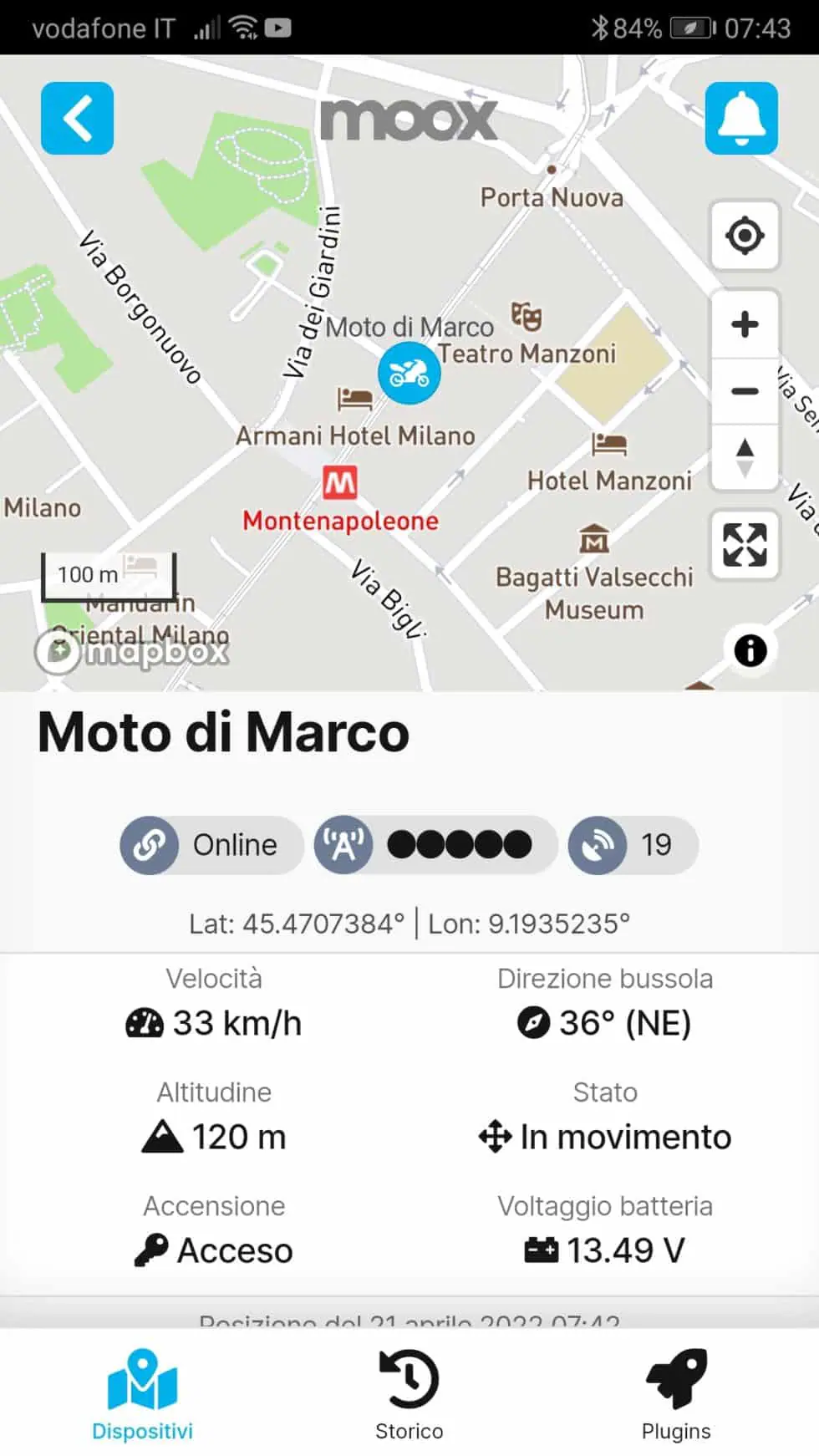
Task: Tap the satellite count badge showing 19
Action: 632,845
